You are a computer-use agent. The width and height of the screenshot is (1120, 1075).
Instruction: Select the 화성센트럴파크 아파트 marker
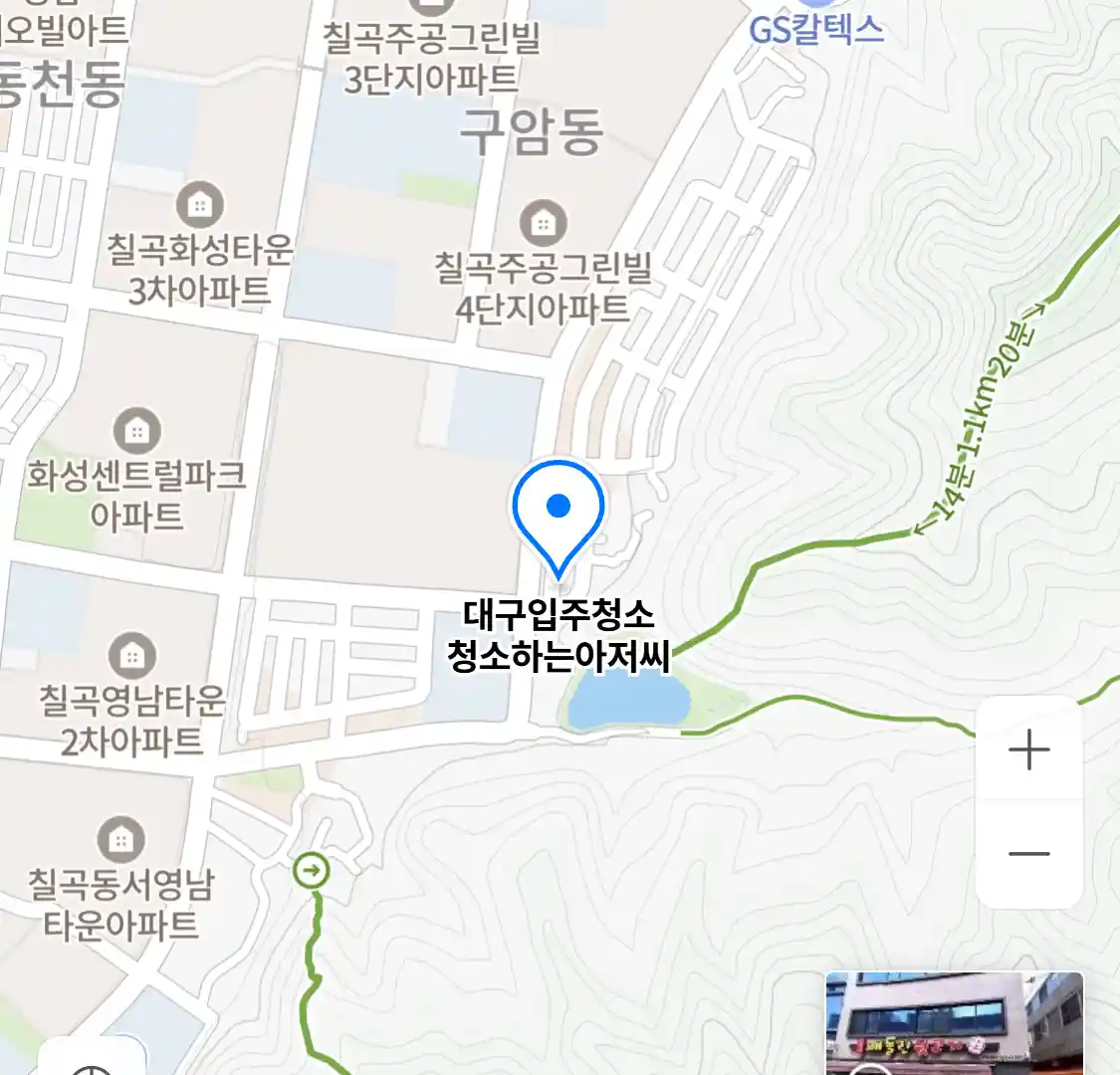point(137,431)
